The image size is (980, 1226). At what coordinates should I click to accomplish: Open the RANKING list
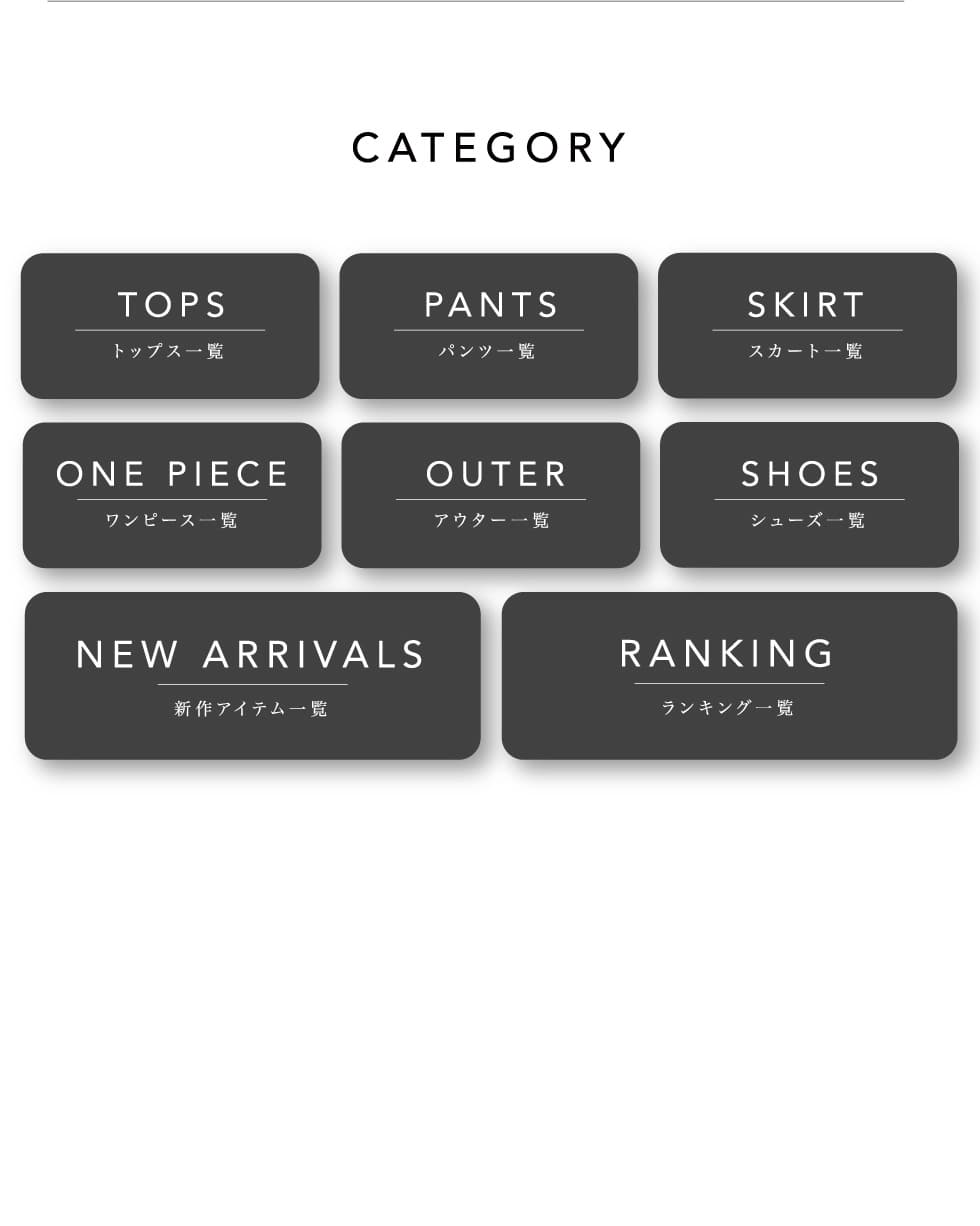729,676
